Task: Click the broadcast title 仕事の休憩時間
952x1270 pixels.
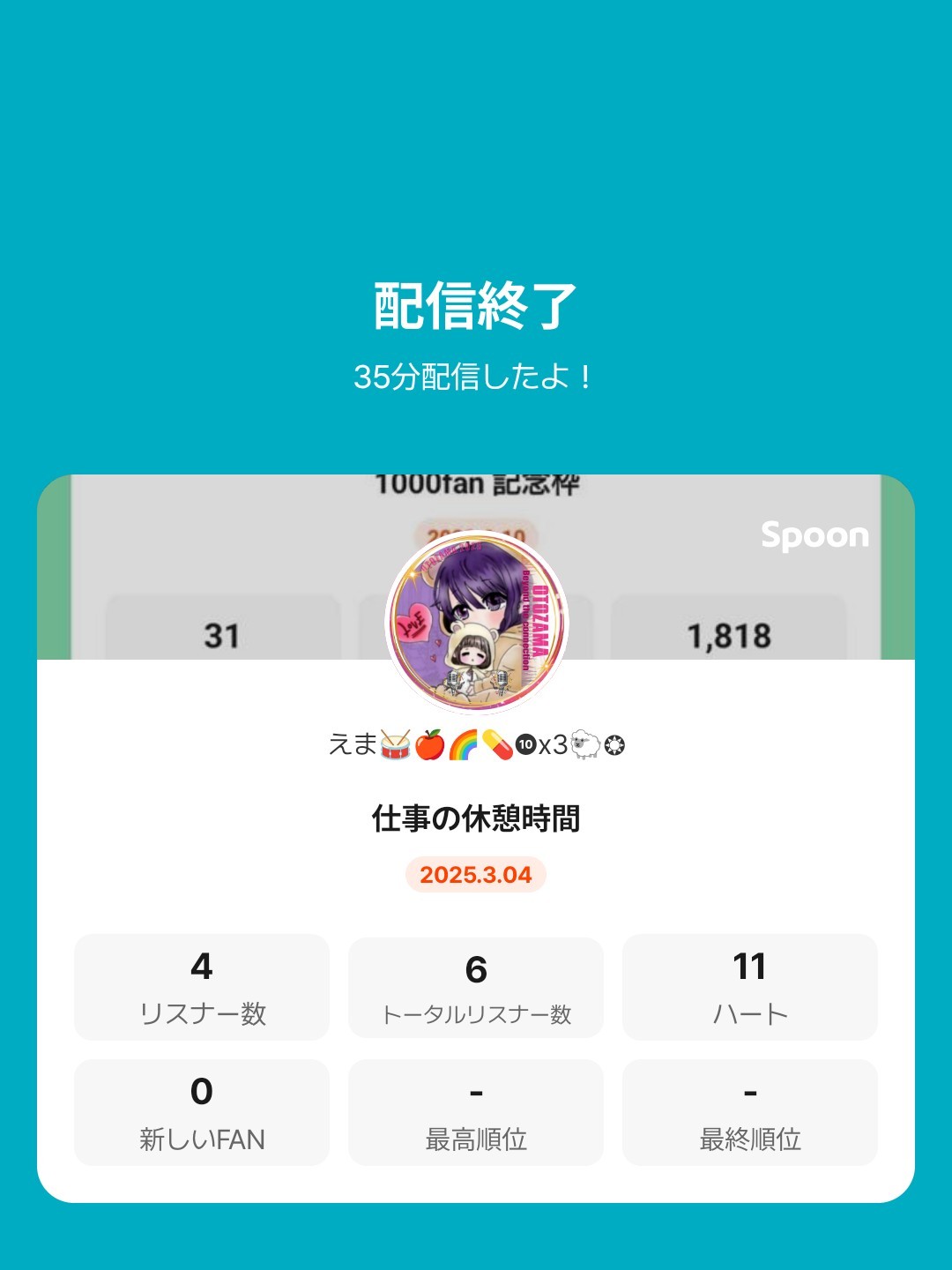Action: (x=475, y=818)
